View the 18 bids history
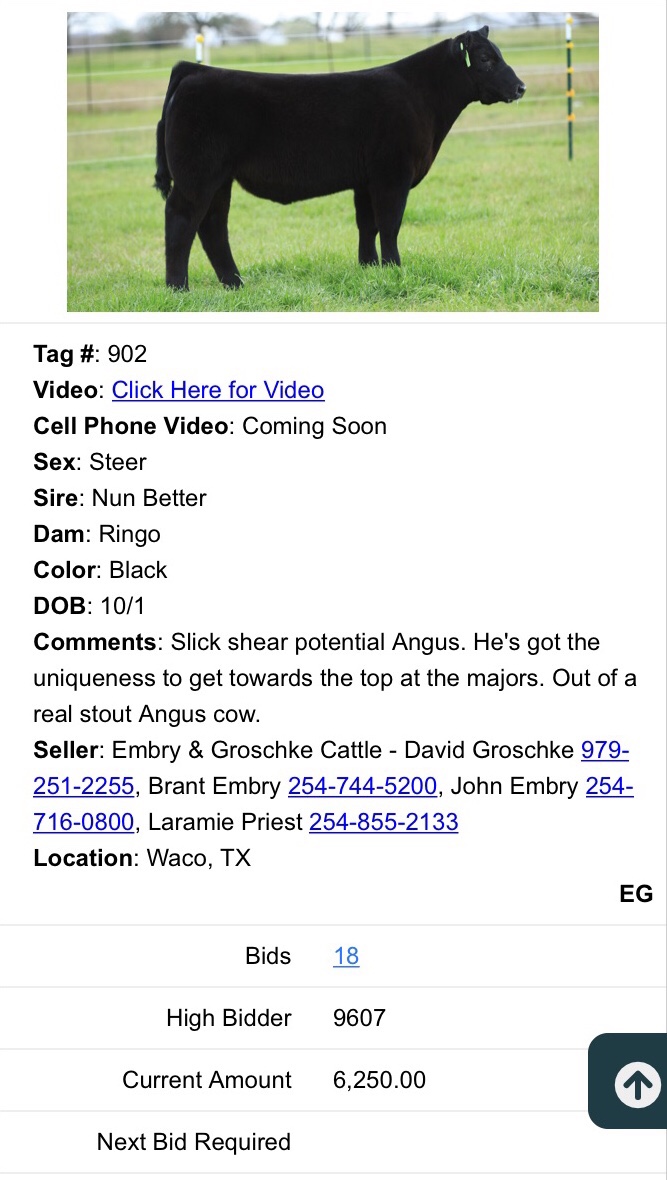This screenshot has height=1180, width=667. (x=346, y=956)
